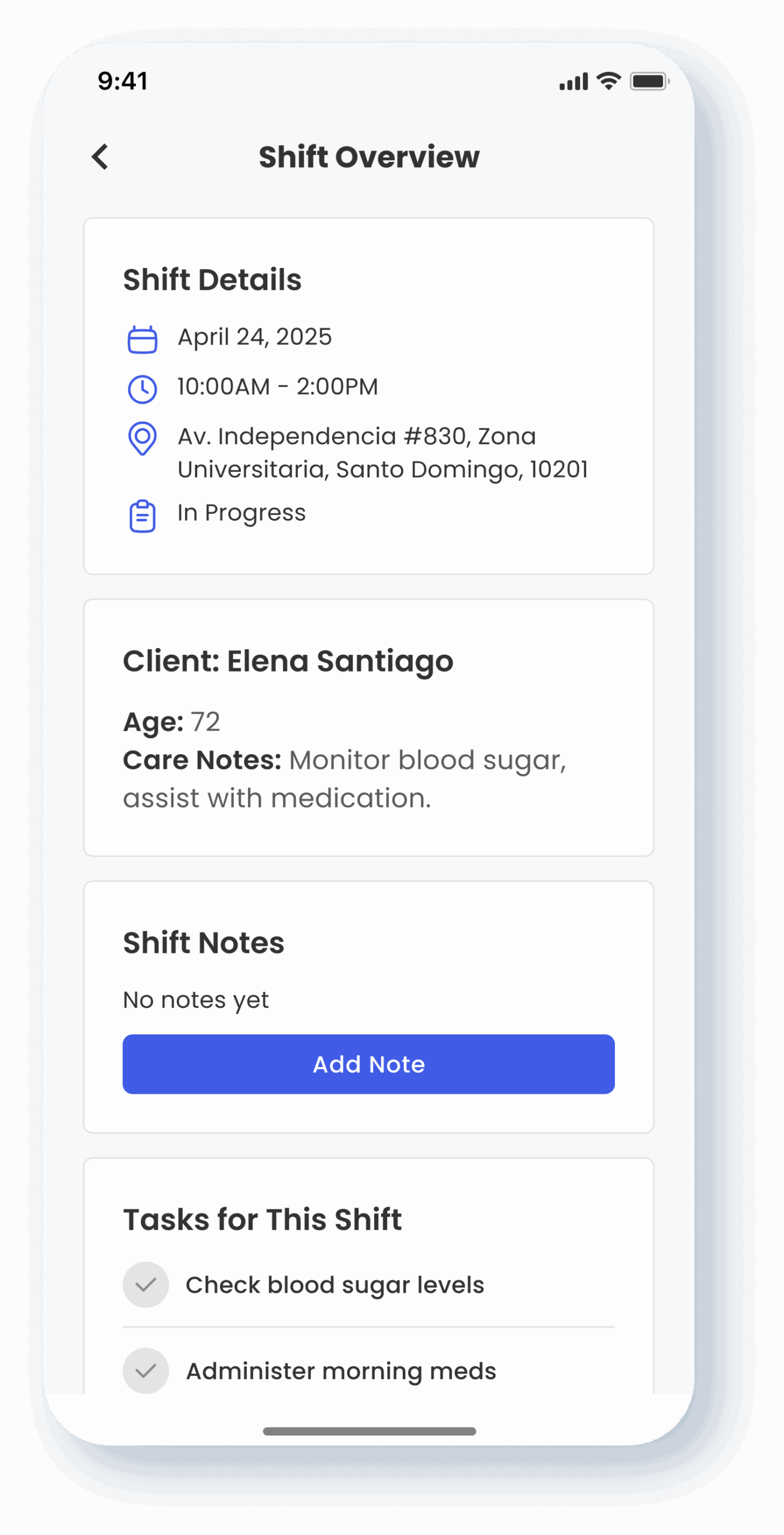Screen dimensions: 784x1535
Task: Tap the Add Note button
Action: (369, 1064)
